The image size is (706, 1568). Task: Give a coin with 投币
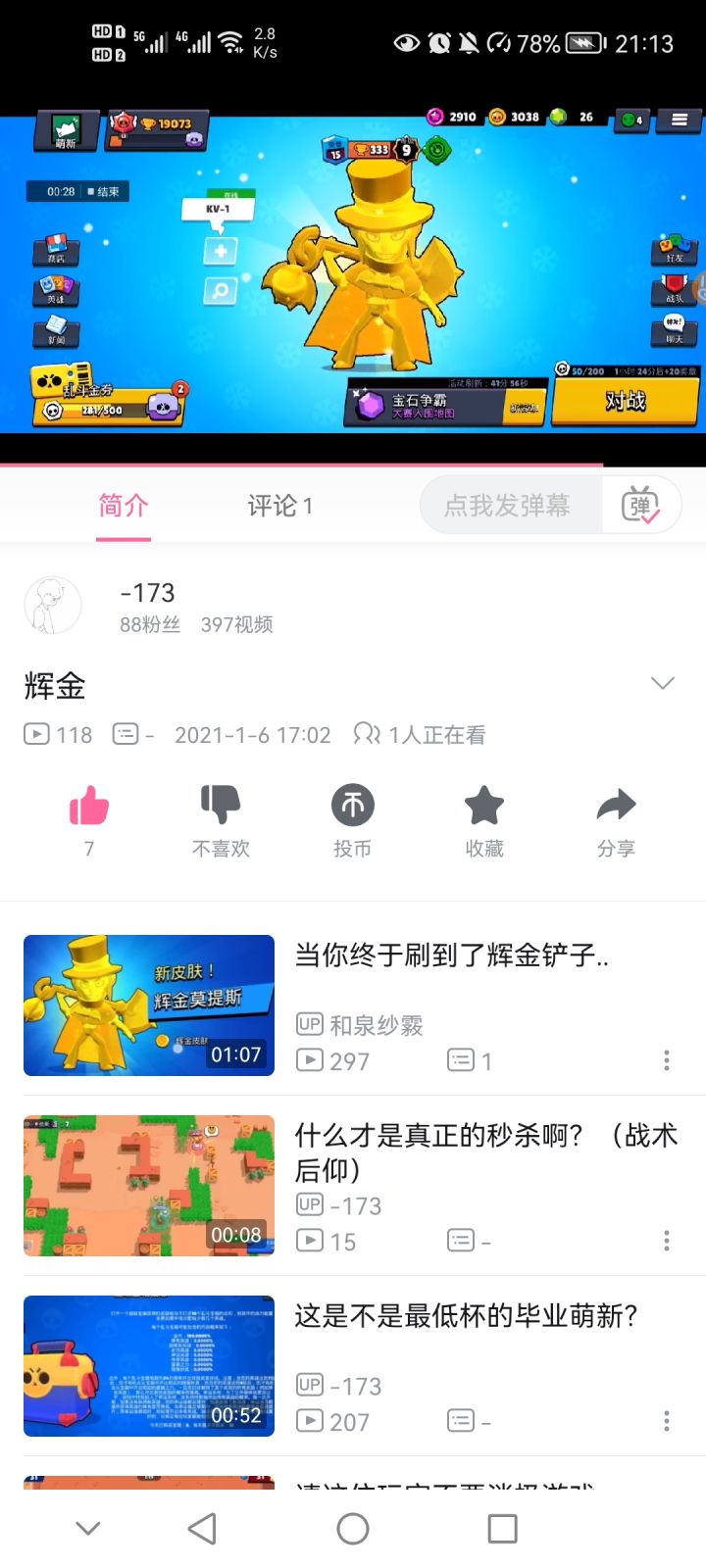(x=353, y=807)
